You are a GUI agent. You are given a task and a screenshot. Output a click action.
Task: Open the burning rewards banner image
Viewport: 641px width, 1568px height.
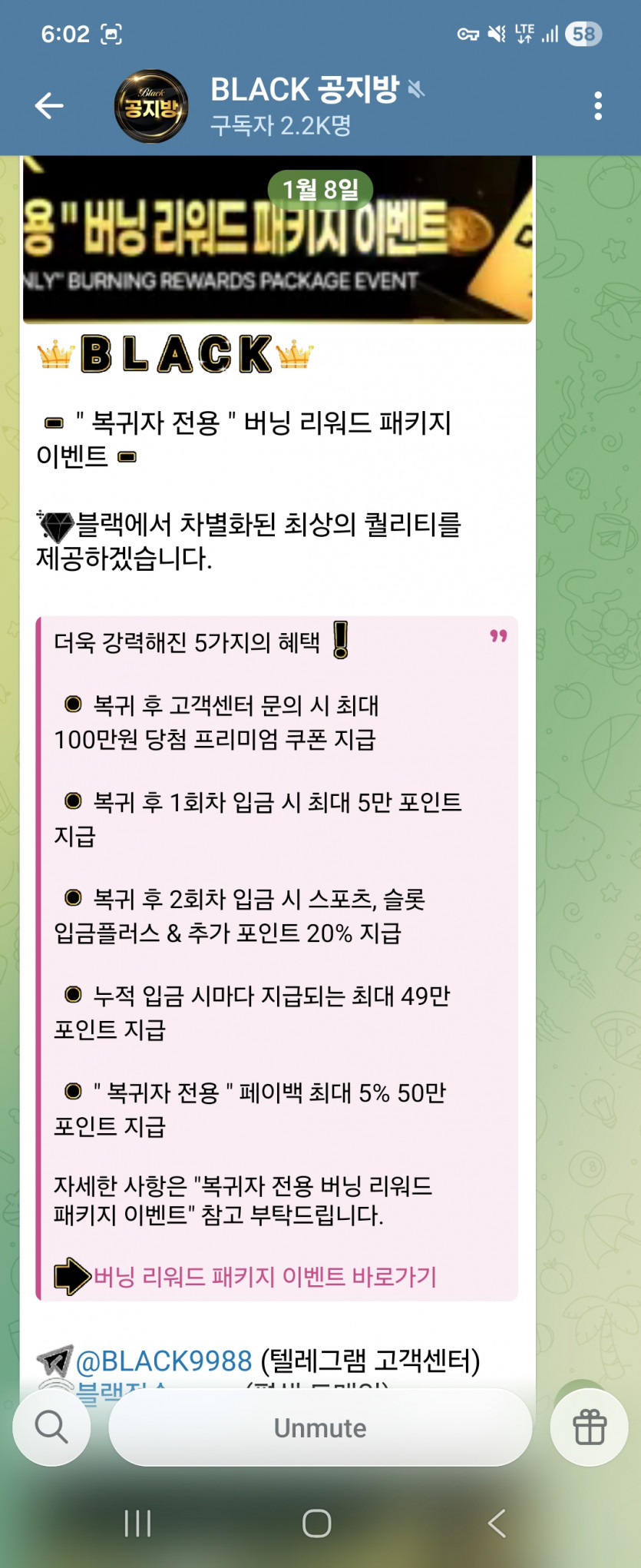click(x=277, y=239)
